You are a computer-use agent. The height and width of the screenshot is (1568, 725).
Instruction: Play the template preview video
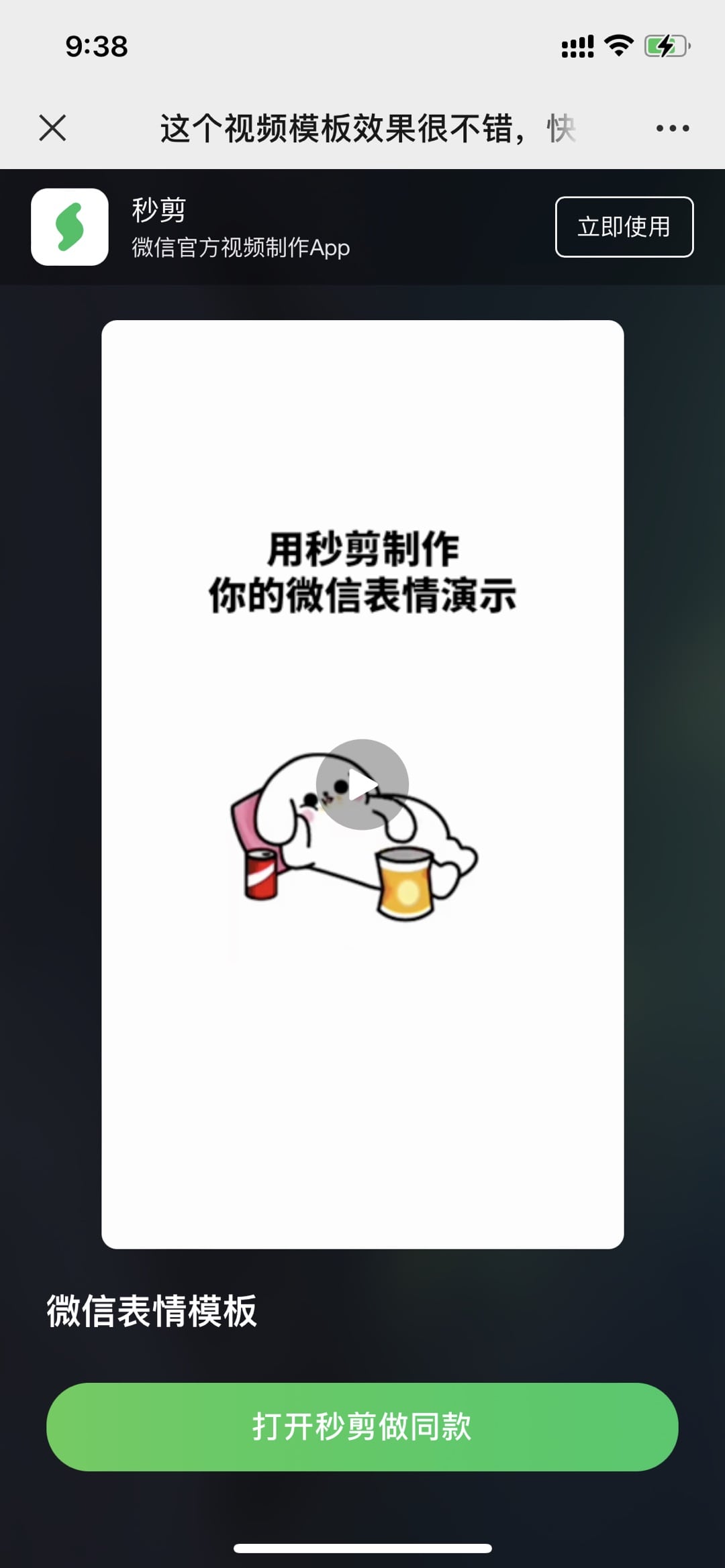click(362, 784)
